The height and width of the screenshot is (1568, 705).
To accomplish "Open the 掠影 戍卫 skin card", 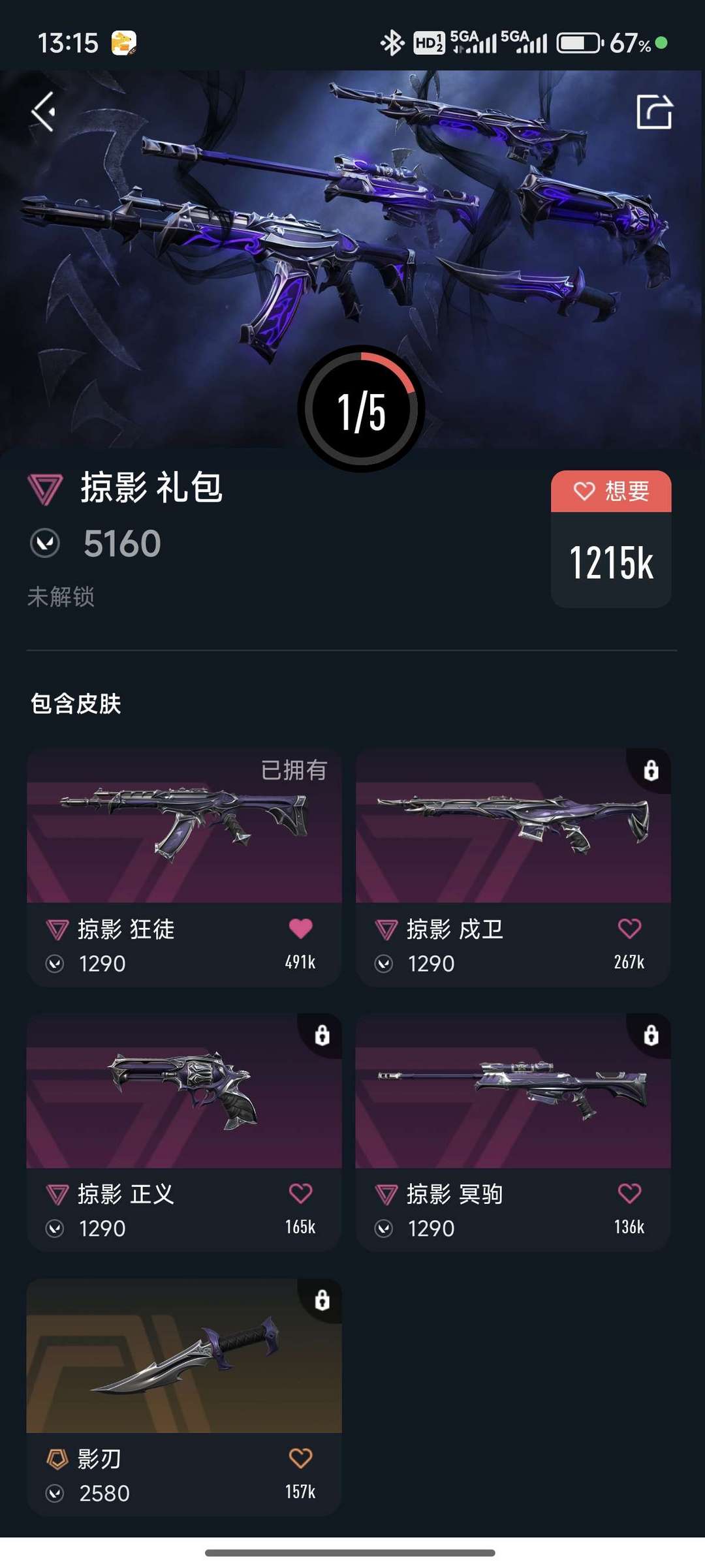I will pos(513,868).
